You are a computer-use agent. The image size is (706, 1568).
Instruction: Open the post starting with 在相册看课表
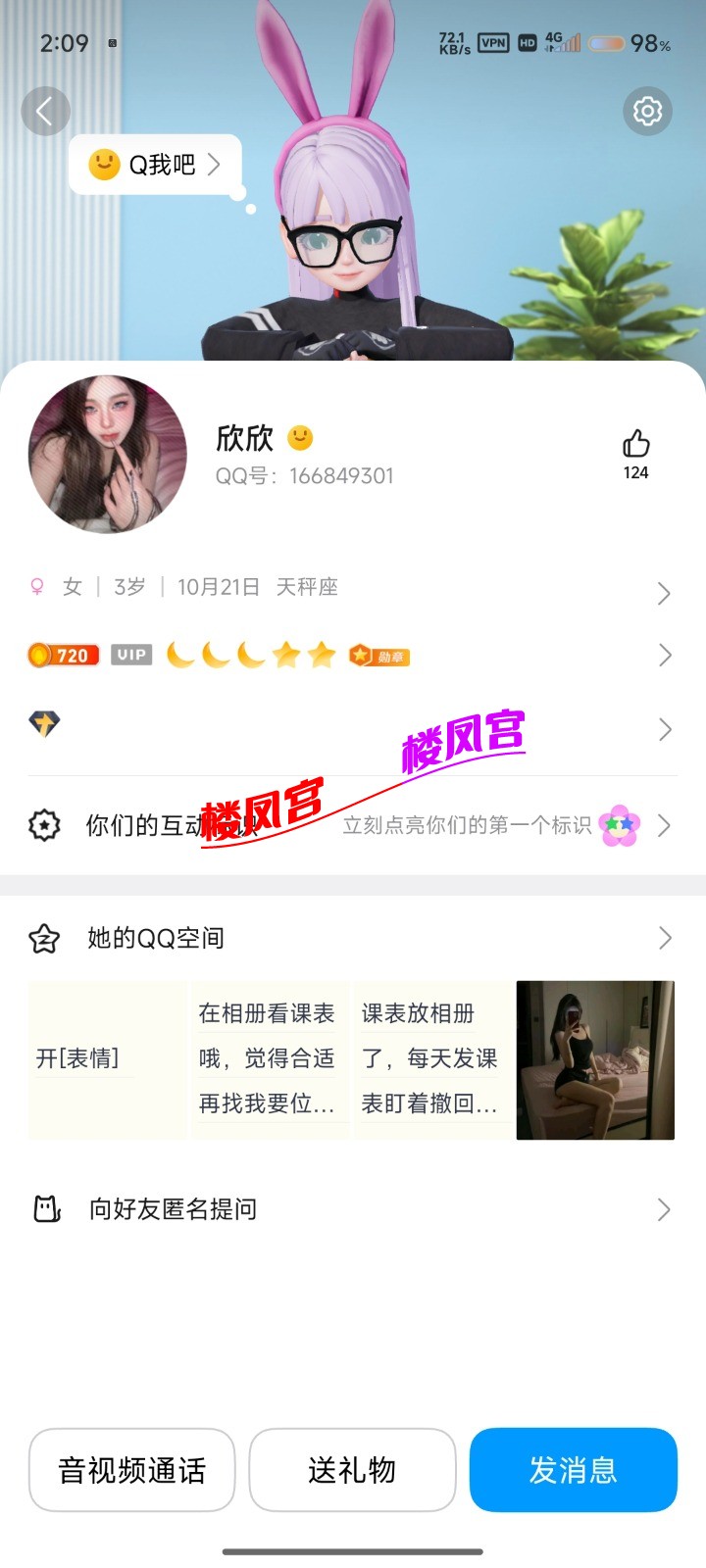(268, 1059)
